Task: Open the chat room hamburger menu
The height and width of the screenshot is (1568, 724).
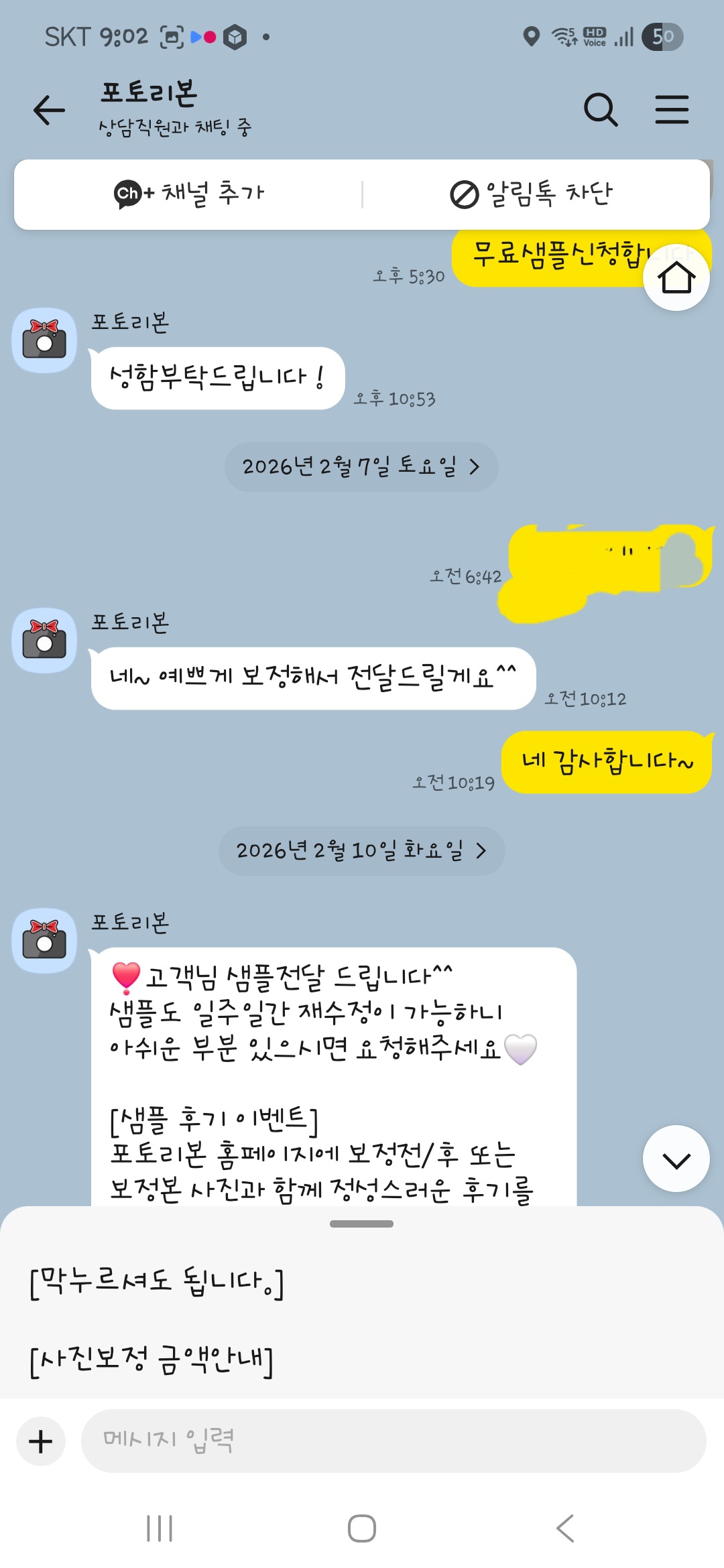Action: pos(672,110)
